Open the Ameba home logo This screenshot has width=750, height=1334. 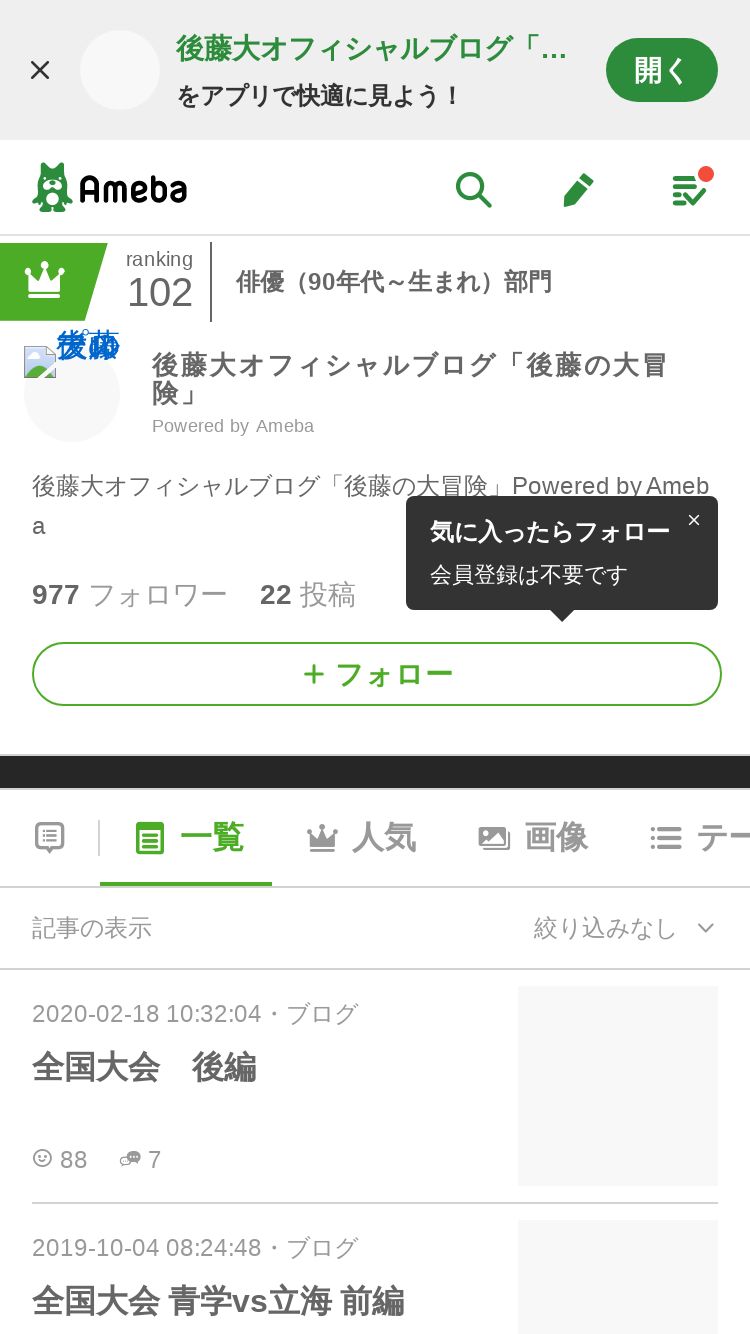click(110, 187)
